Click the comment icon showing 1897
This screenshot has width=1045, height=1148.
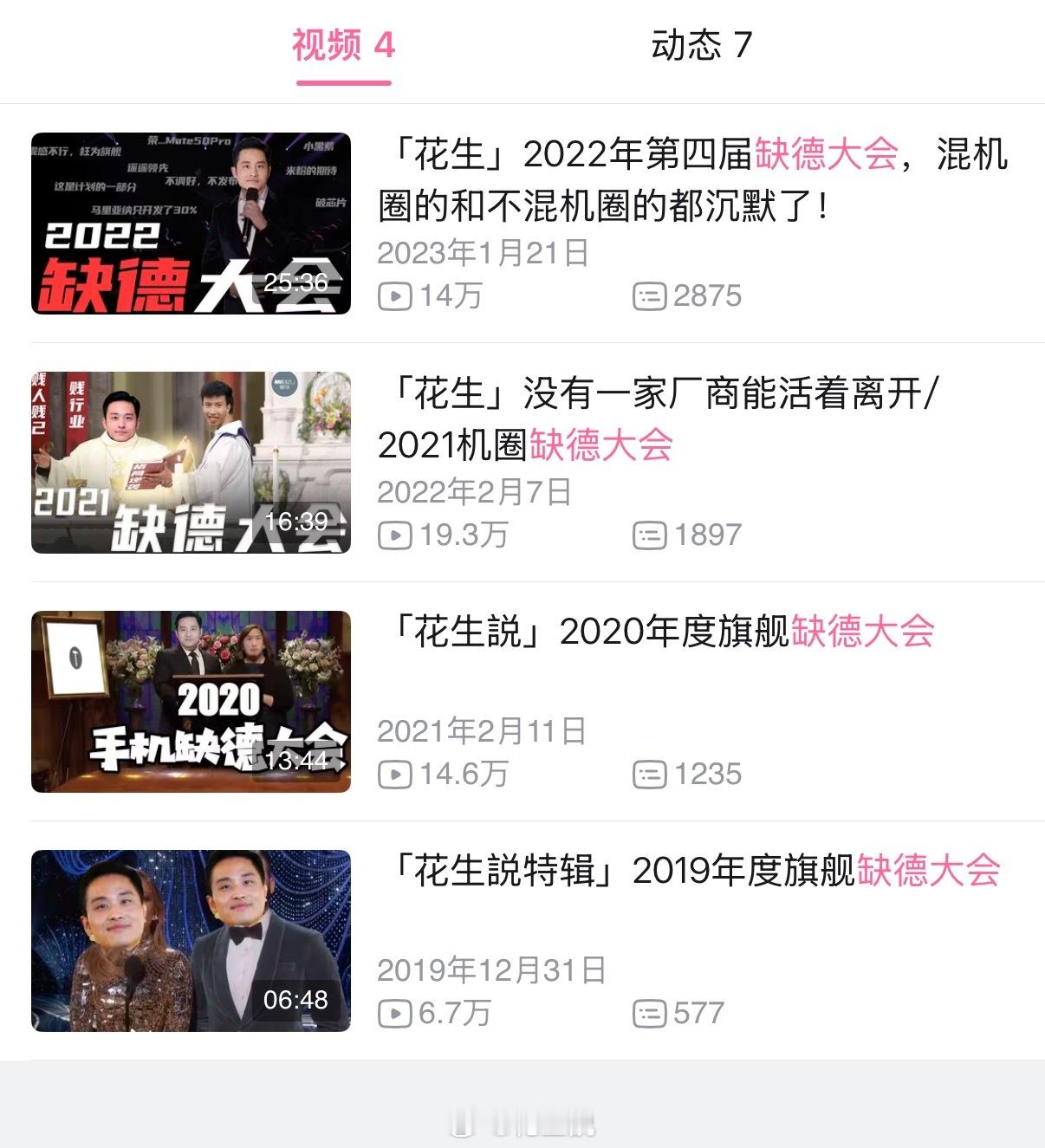click(650, 536)
